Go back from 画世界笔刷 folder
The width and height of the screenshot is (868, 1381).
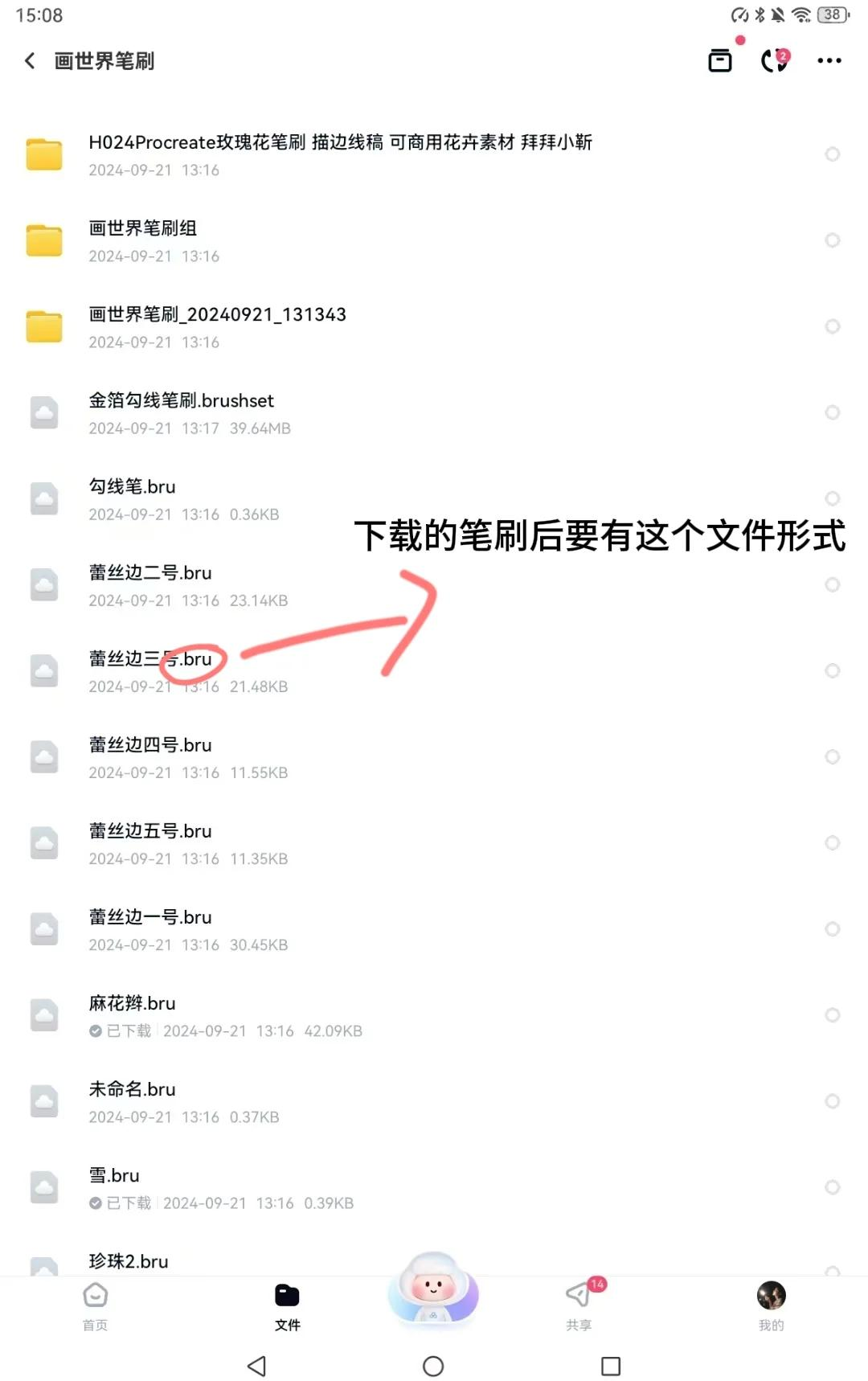(30, 61)
